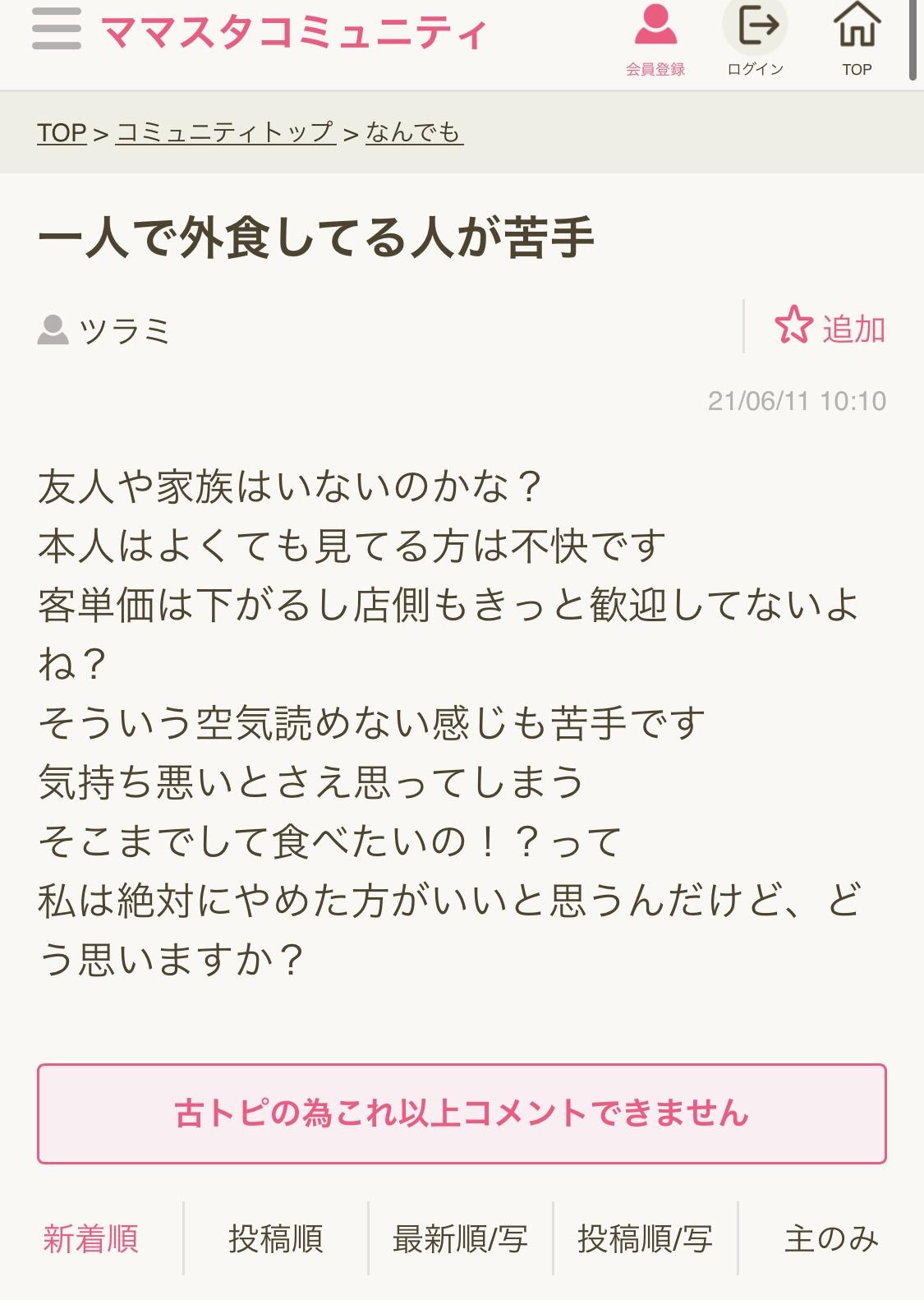Open the コミュニティトップ breadcrumb link
The height and width of the screenshot is (1300, 924).
(226, 132)
